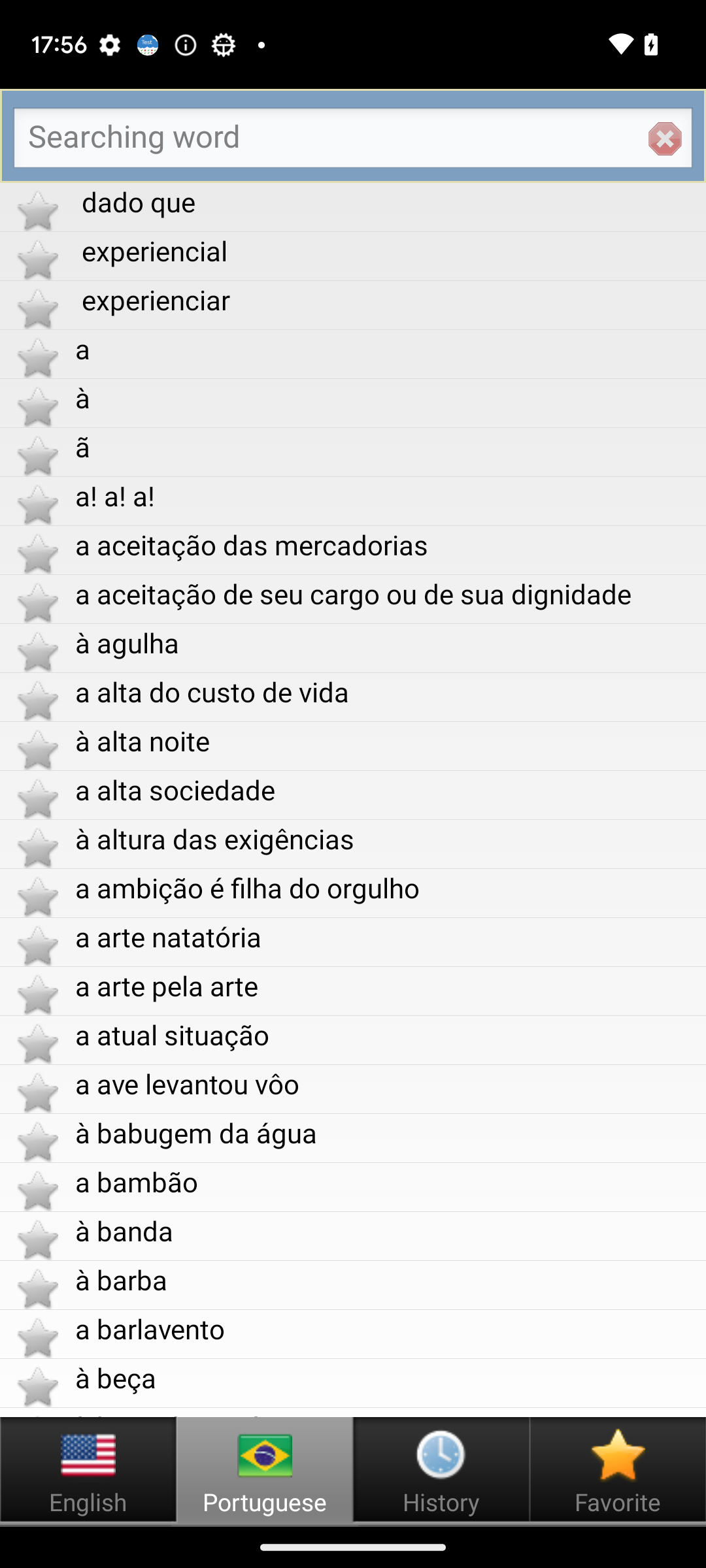Tap the star beside 'à beça'
This screenshot has height=1568, width=706.
coord(37,1386)
